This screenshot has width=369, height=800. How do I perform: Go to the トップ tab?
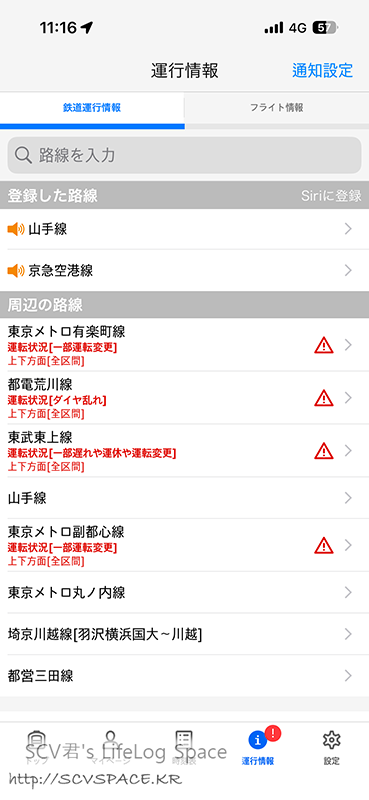(36, 747)
